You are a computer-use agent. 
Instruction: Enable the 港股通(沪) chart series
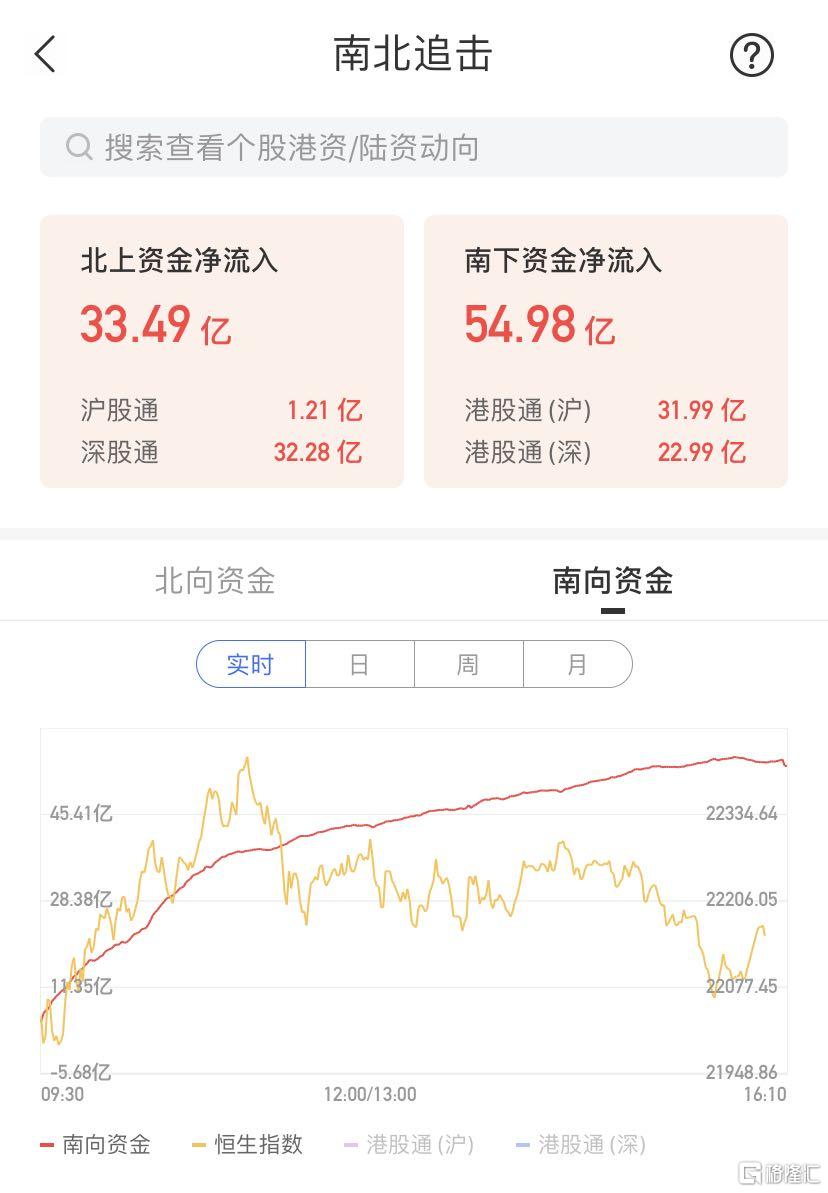[409, 1144]
